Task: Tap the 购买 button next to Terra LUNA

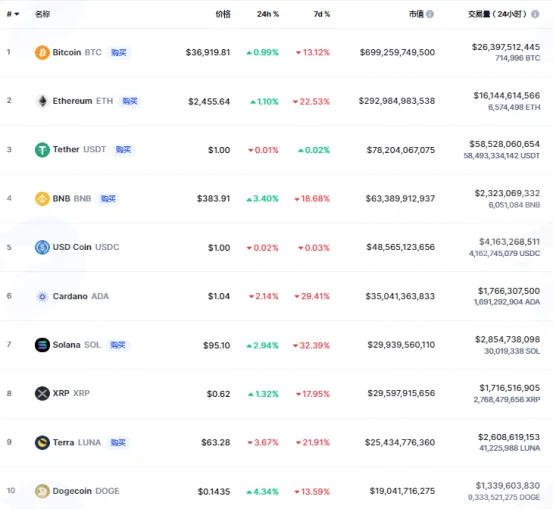Action: point(118,442)
